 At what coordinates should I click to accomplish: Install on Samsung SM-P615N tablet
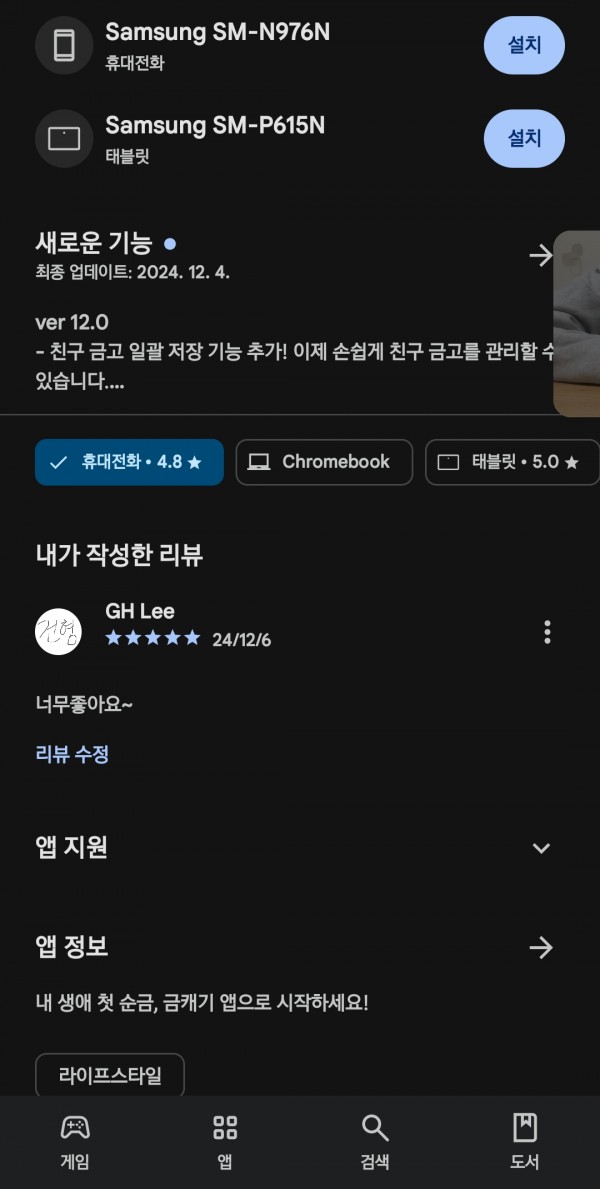click(x=524, y=139)
